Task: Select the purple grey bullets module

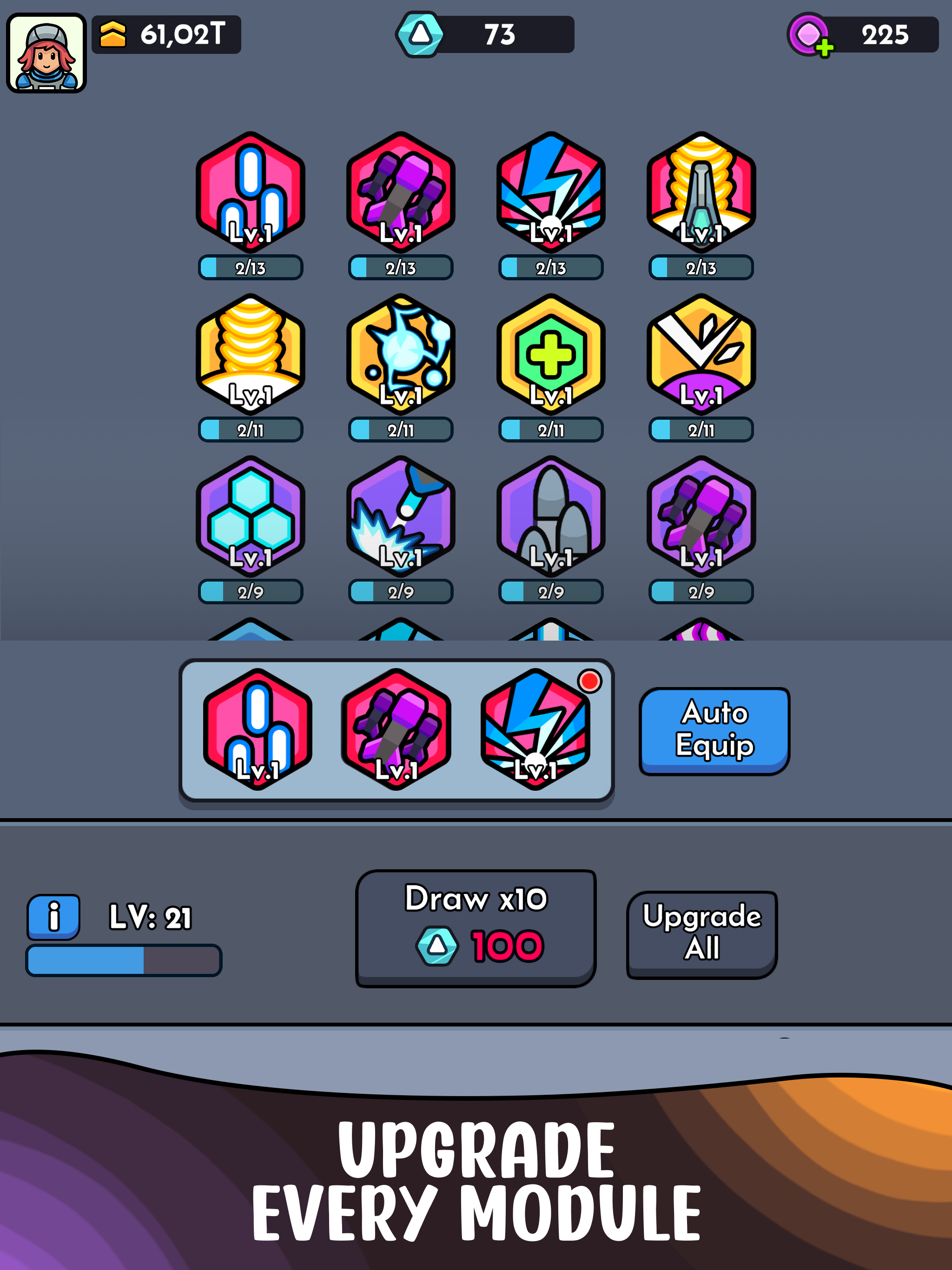Action: coord(551,516)
